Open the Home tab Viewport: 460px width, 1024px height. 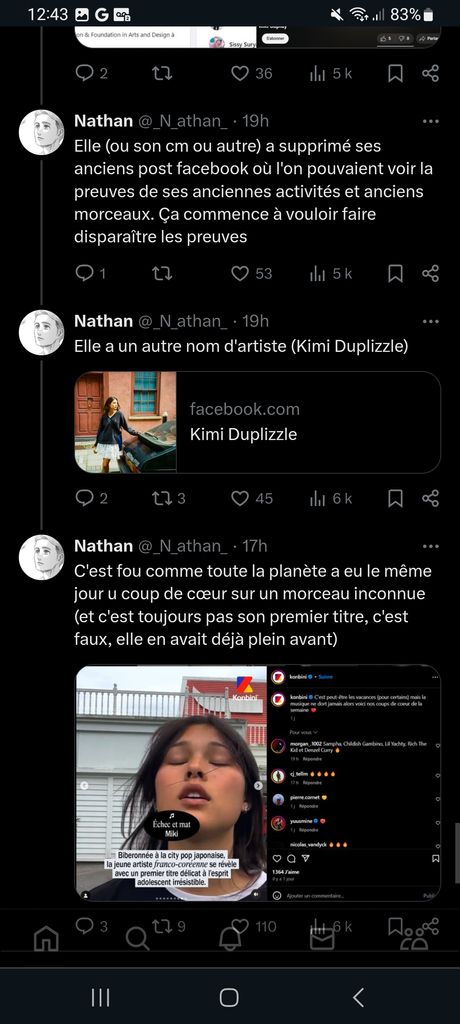tap(46, 939)
